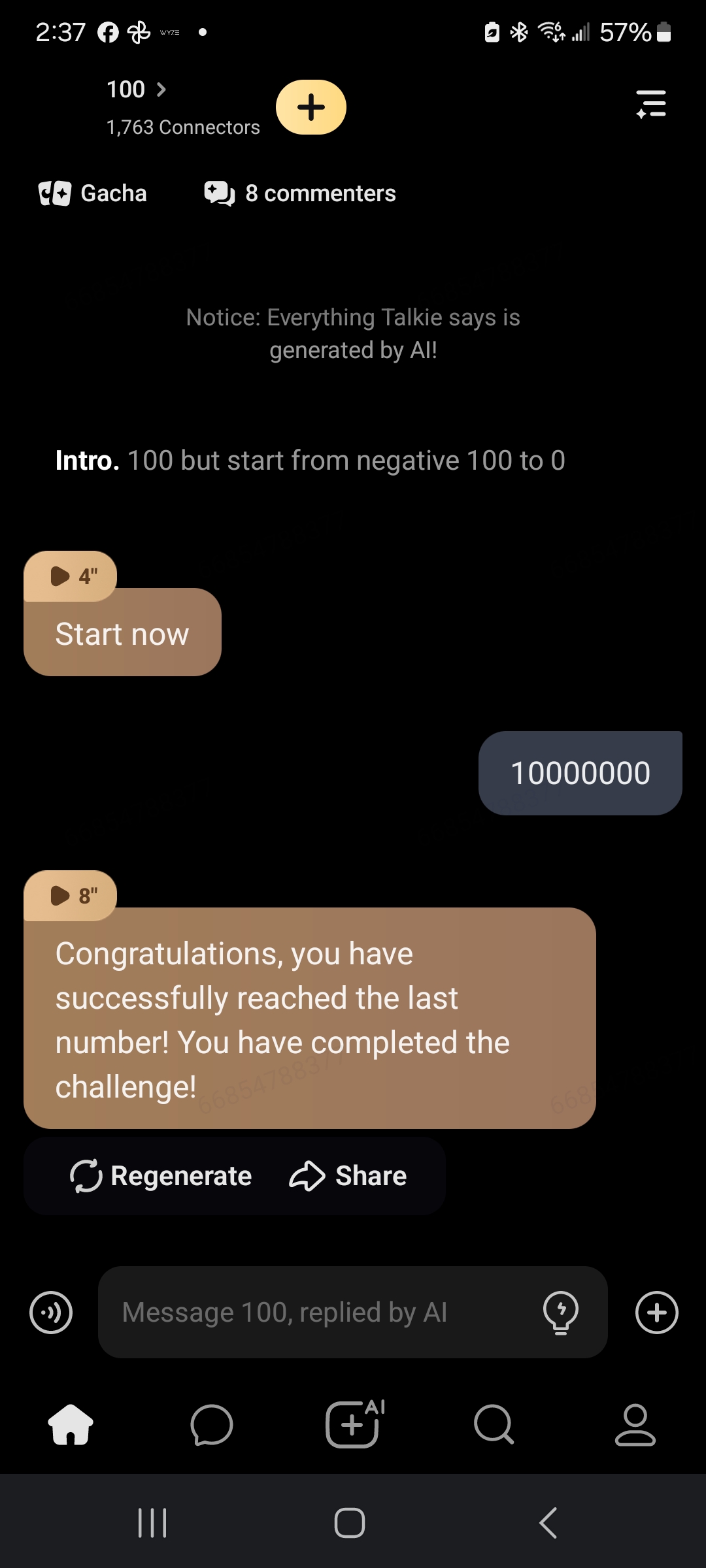Switch to the Profile tab
706x1568 pixels.
tap(635, 1424)
